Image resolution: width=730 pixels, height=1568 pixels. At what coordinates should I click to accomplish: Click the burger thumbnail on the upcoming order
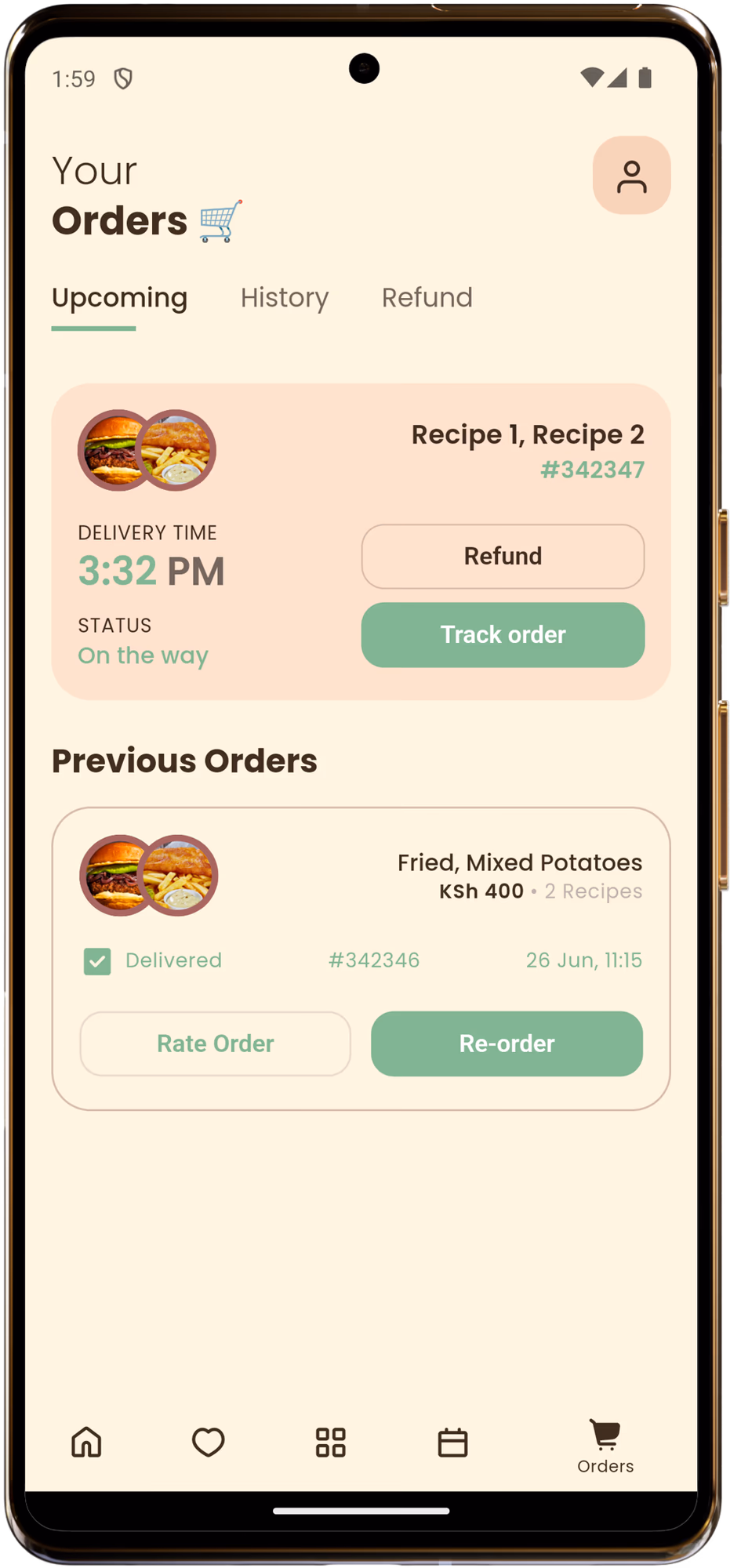click(114, 449)
